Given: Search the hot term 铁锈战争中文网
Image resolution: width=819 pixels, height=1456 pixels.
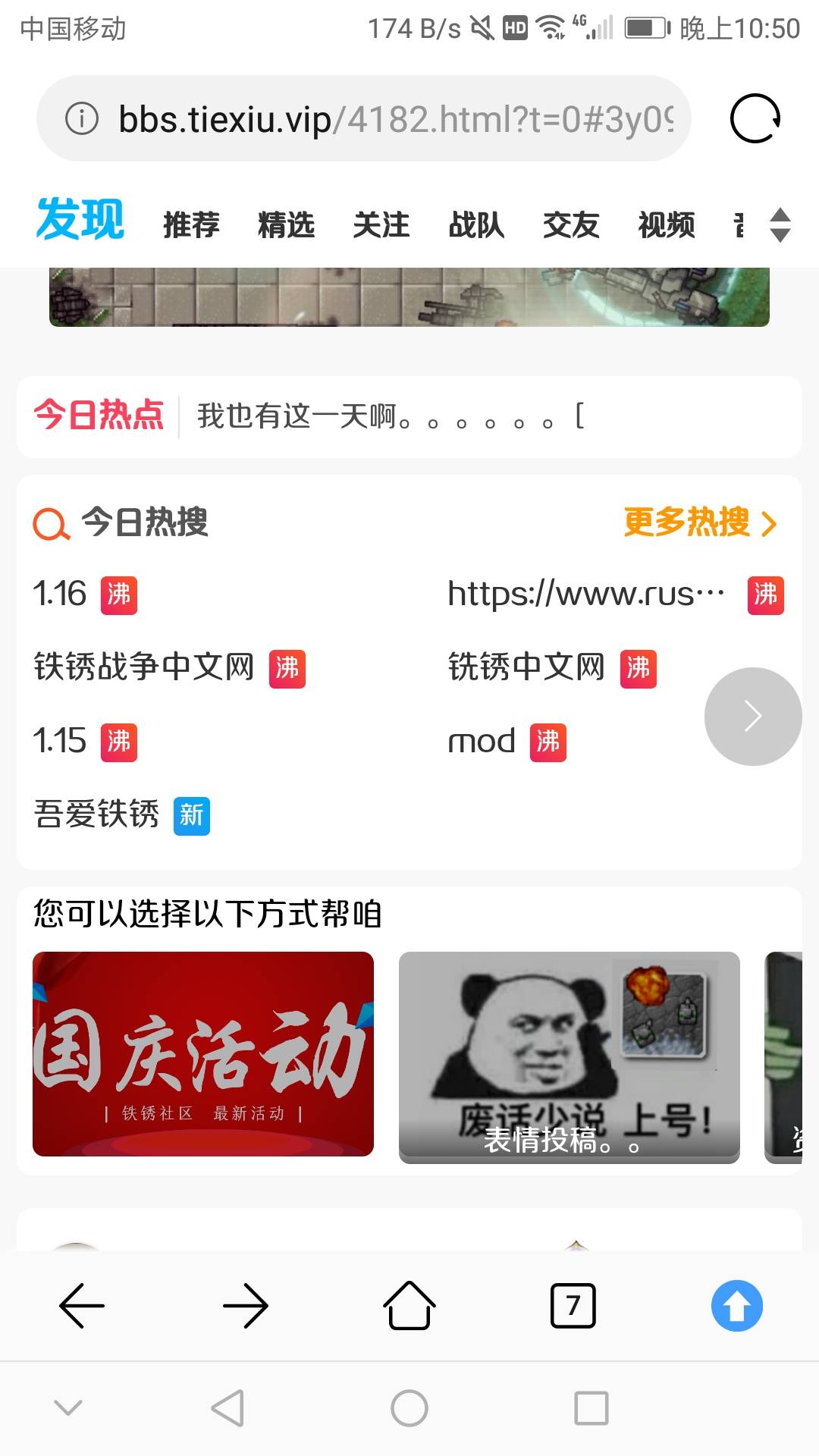Looking at the screenshot, I should coord(144,667).
